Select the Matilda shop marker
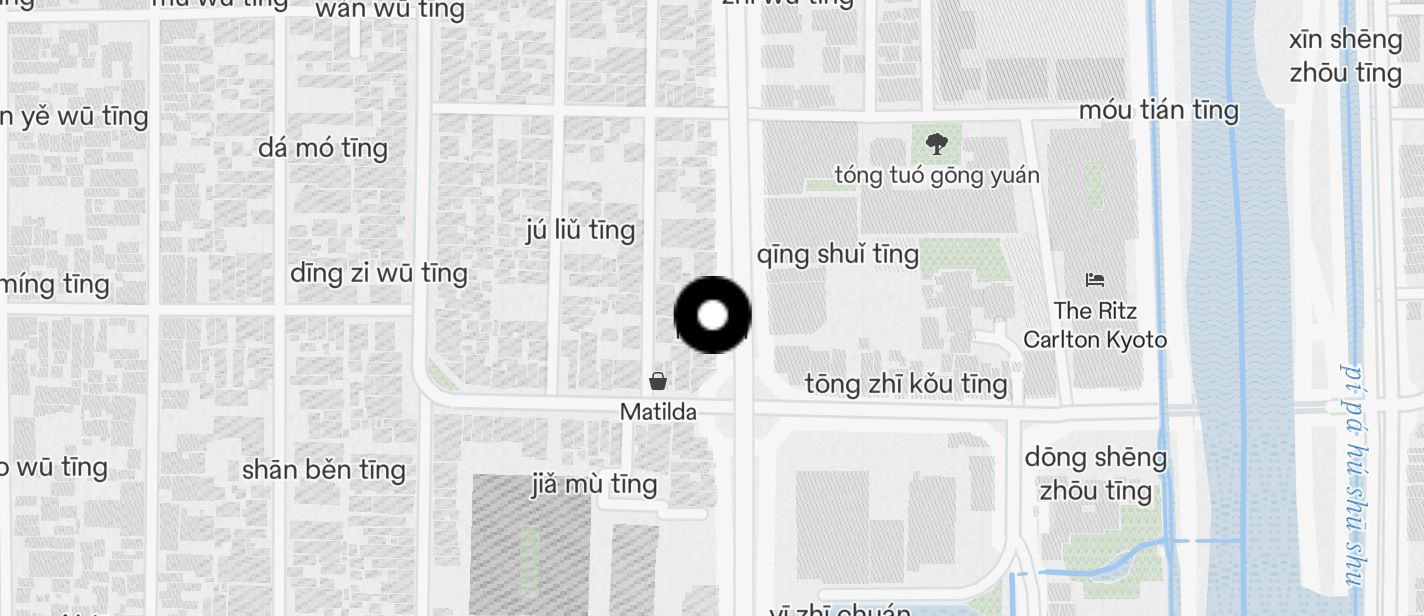The image size is (1424, 616). 658,381
